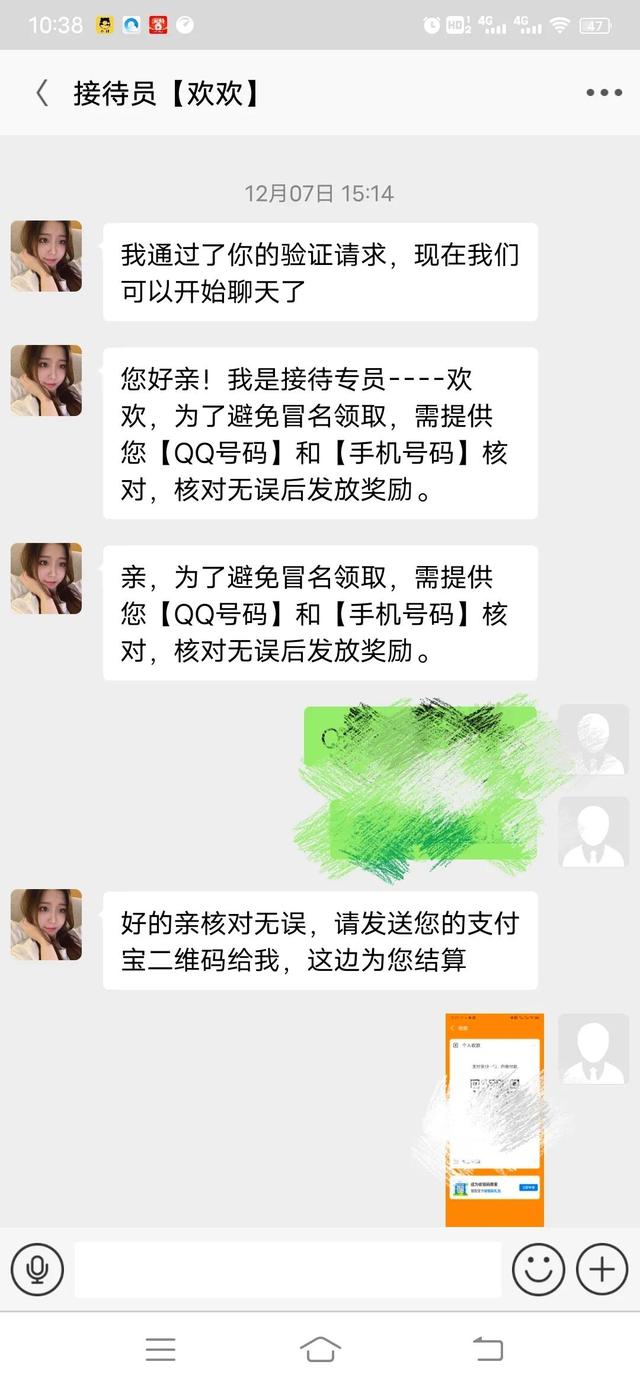Tap the system home button
The height and width of the screenshot is (1387, 640).
[320, 1349]
